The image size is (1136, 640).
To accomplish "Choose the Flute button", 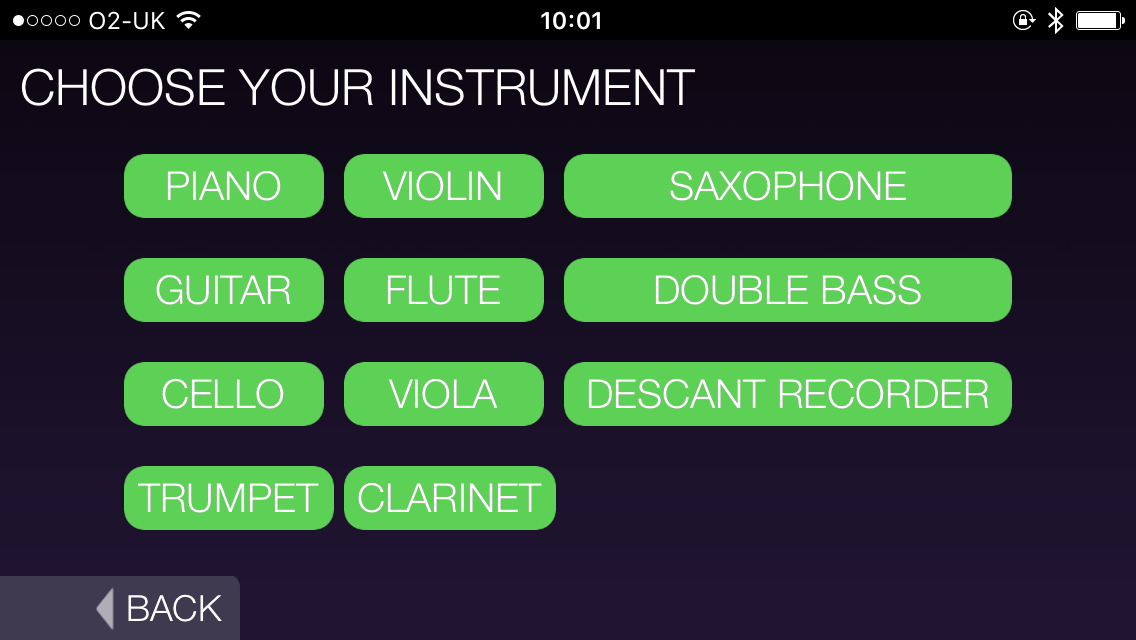I will [444, 290].
